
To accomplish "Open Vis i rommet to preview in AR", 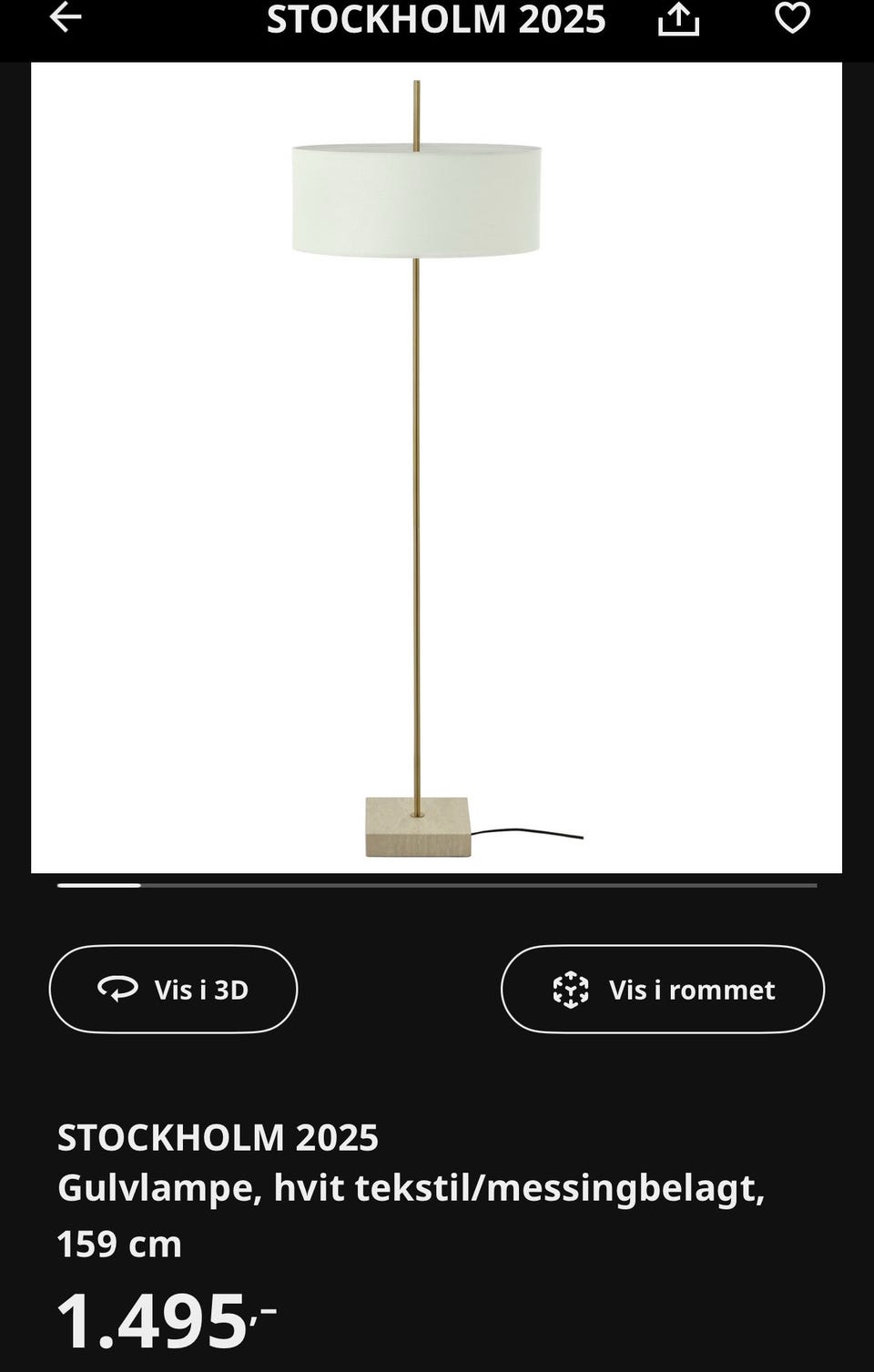I will click(x=662, y=989).
